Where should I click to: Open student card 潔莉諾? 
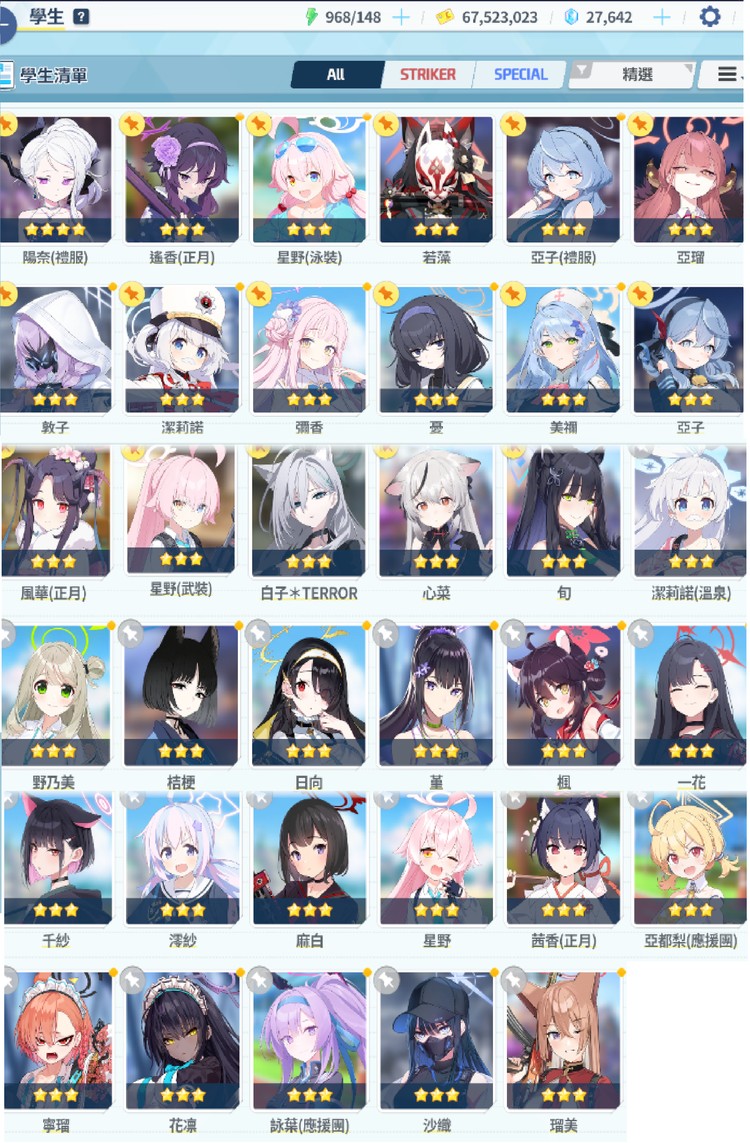[182, 350]
